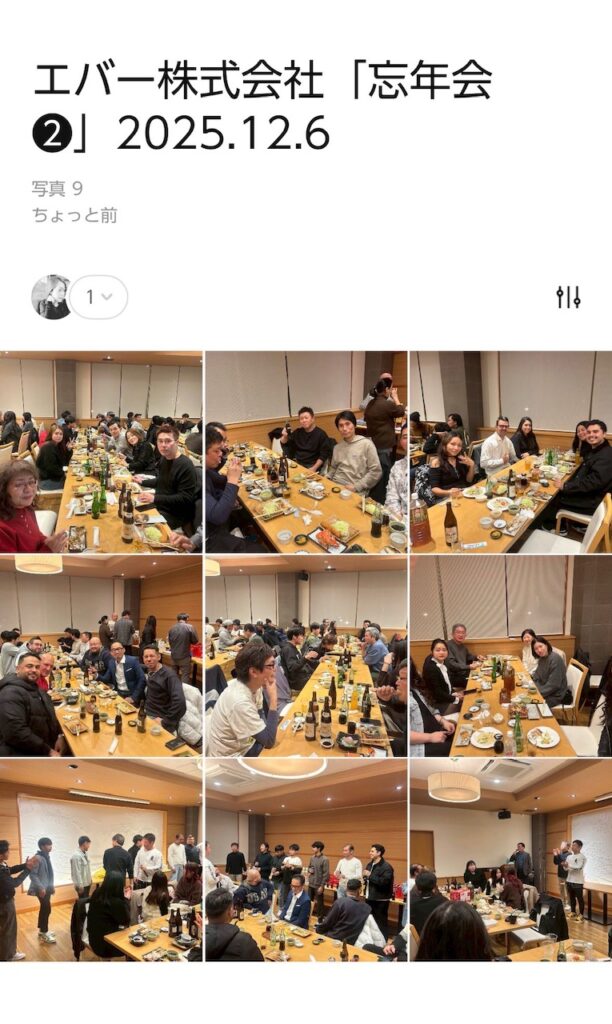View photo of man in beige sweater
The height and width of the screenshot is (1024, 612).
pyautogui.click(x=305, y=452)
